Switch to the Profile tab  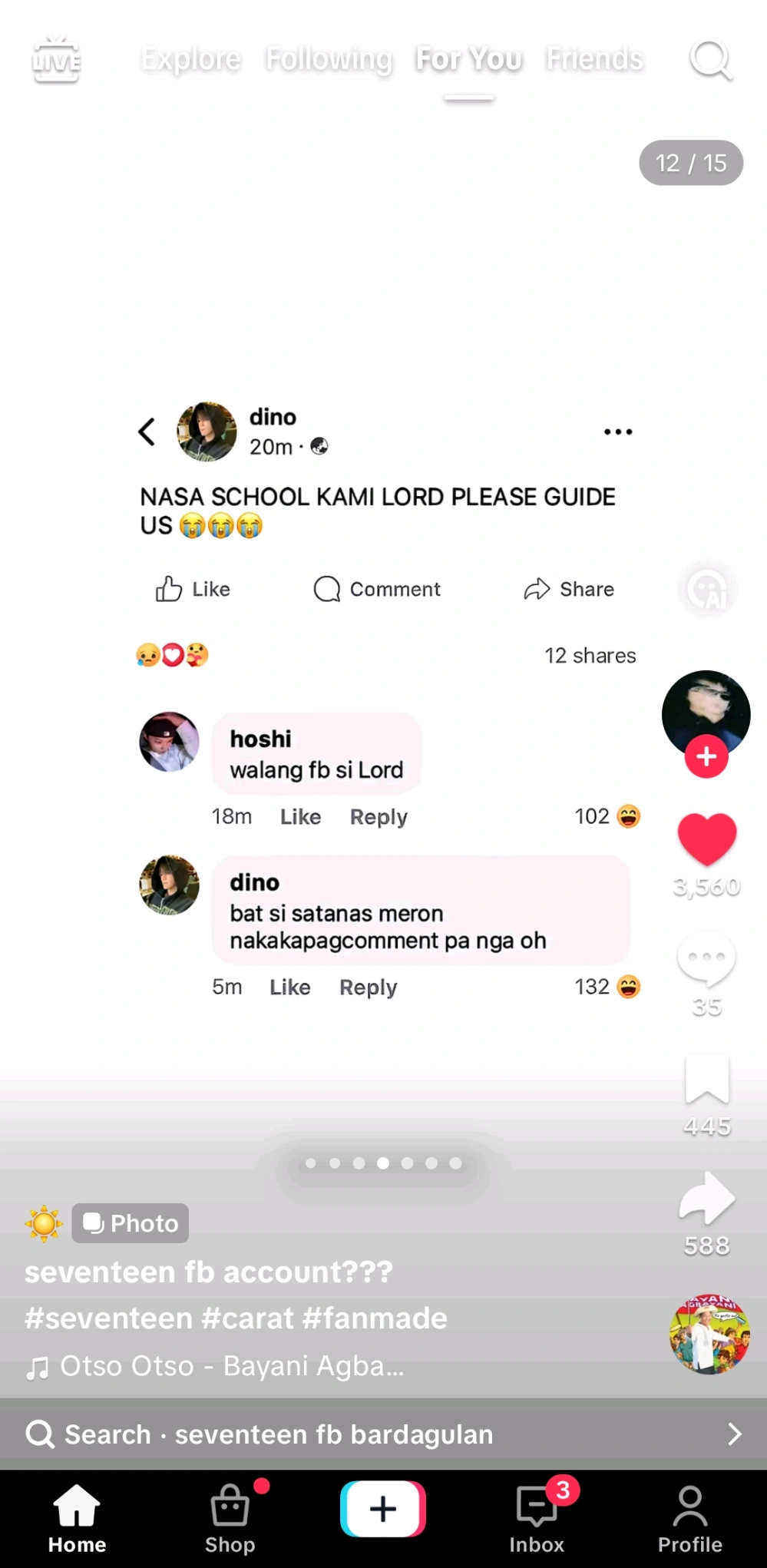click(x=689, y=1520)
